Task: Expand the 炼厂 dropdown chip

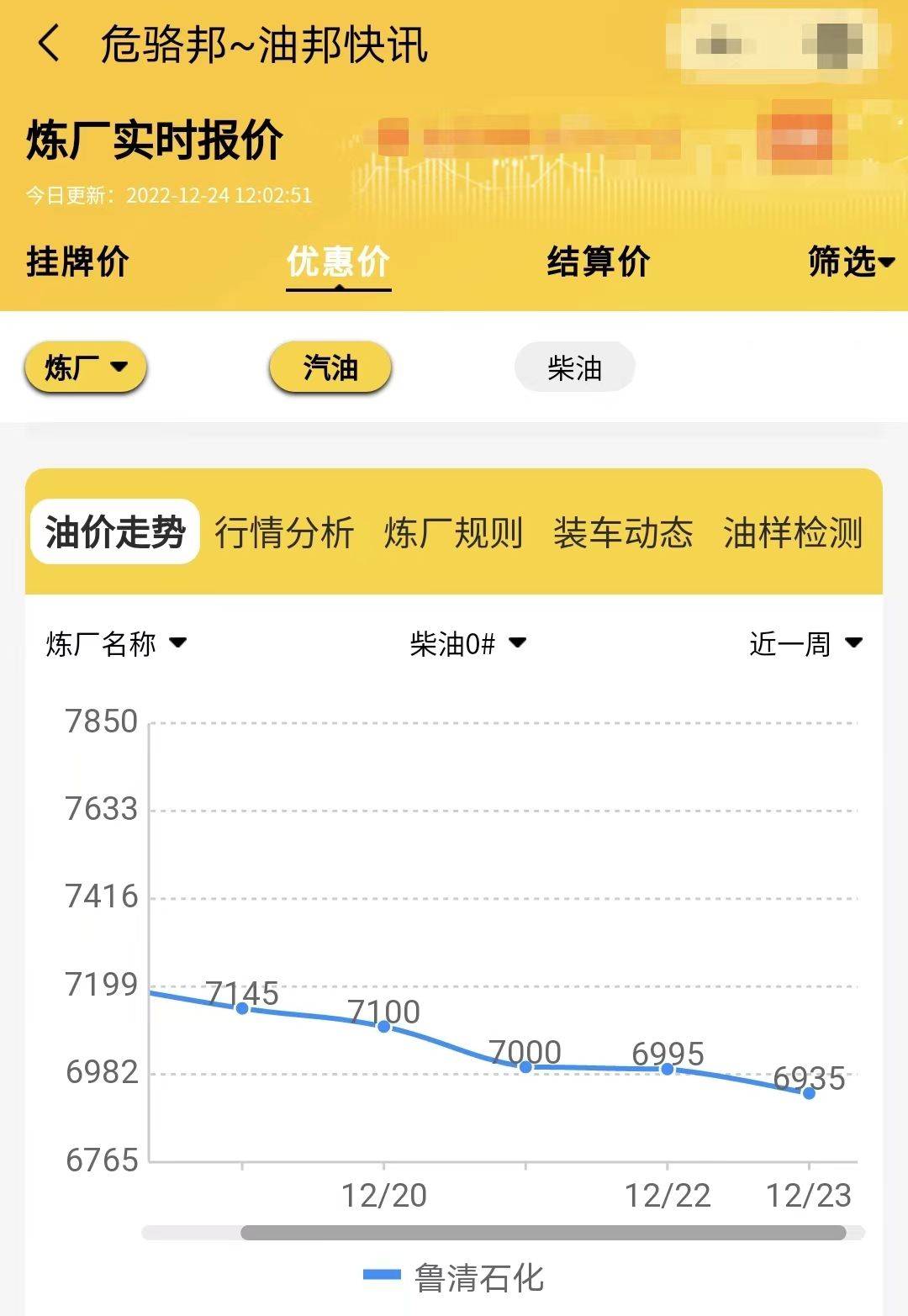Action: (85, 367)
